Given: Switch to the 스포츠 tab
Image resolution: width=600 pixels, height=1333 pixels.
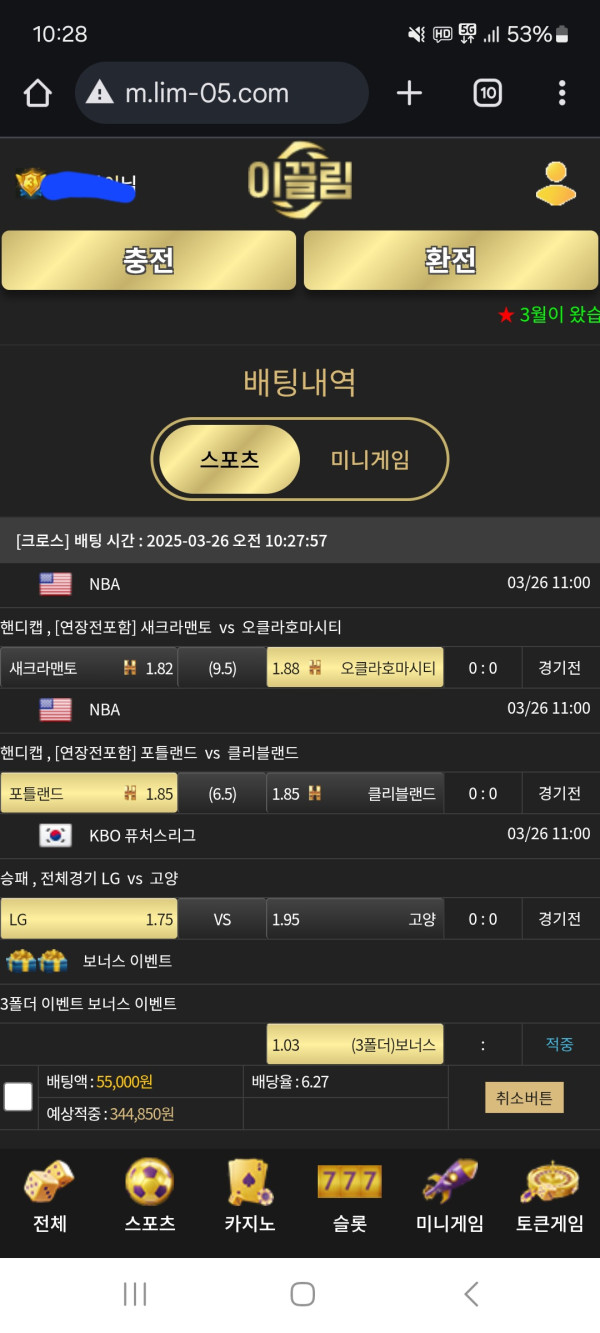Looking at the screenshot, I should tap(230, 459).
